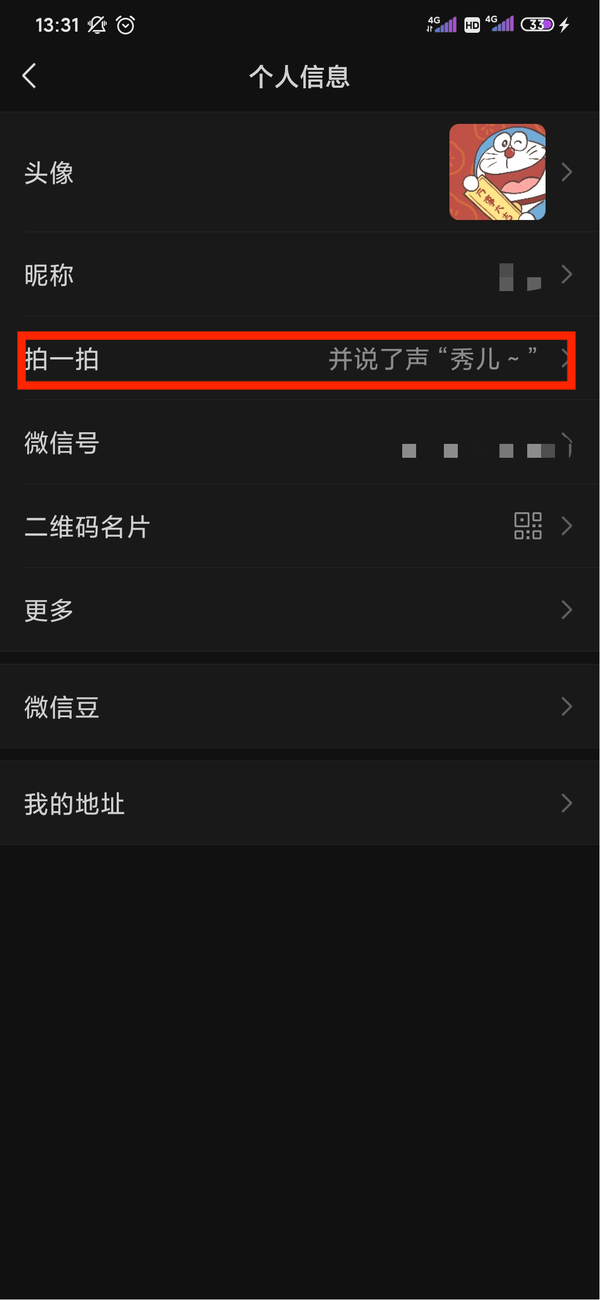Go back from 个人信息 page
This screenshot has width=600, height=1300.
[30, 75]
